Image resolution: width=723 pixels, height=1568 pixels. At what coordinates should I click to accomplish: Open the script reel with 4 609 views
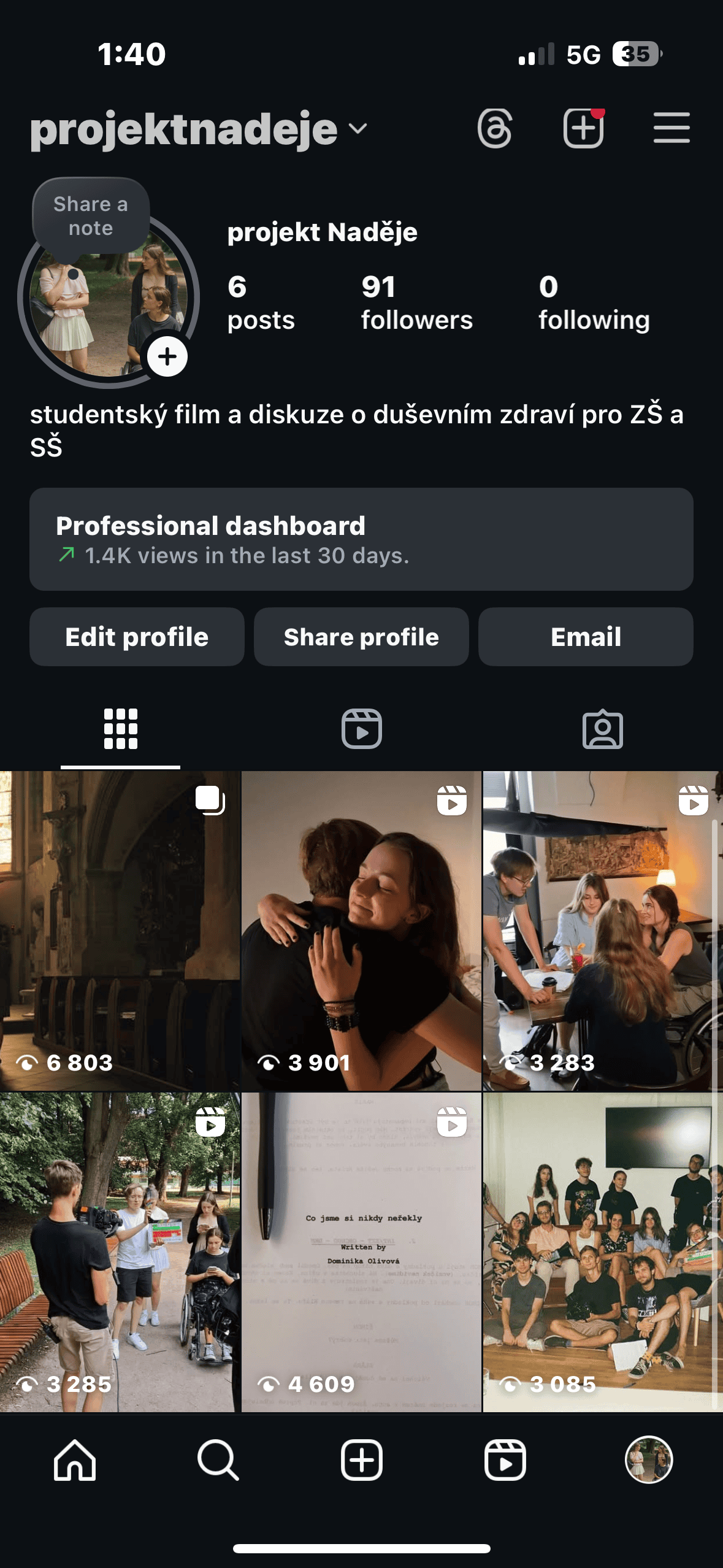coord(361,1251)
